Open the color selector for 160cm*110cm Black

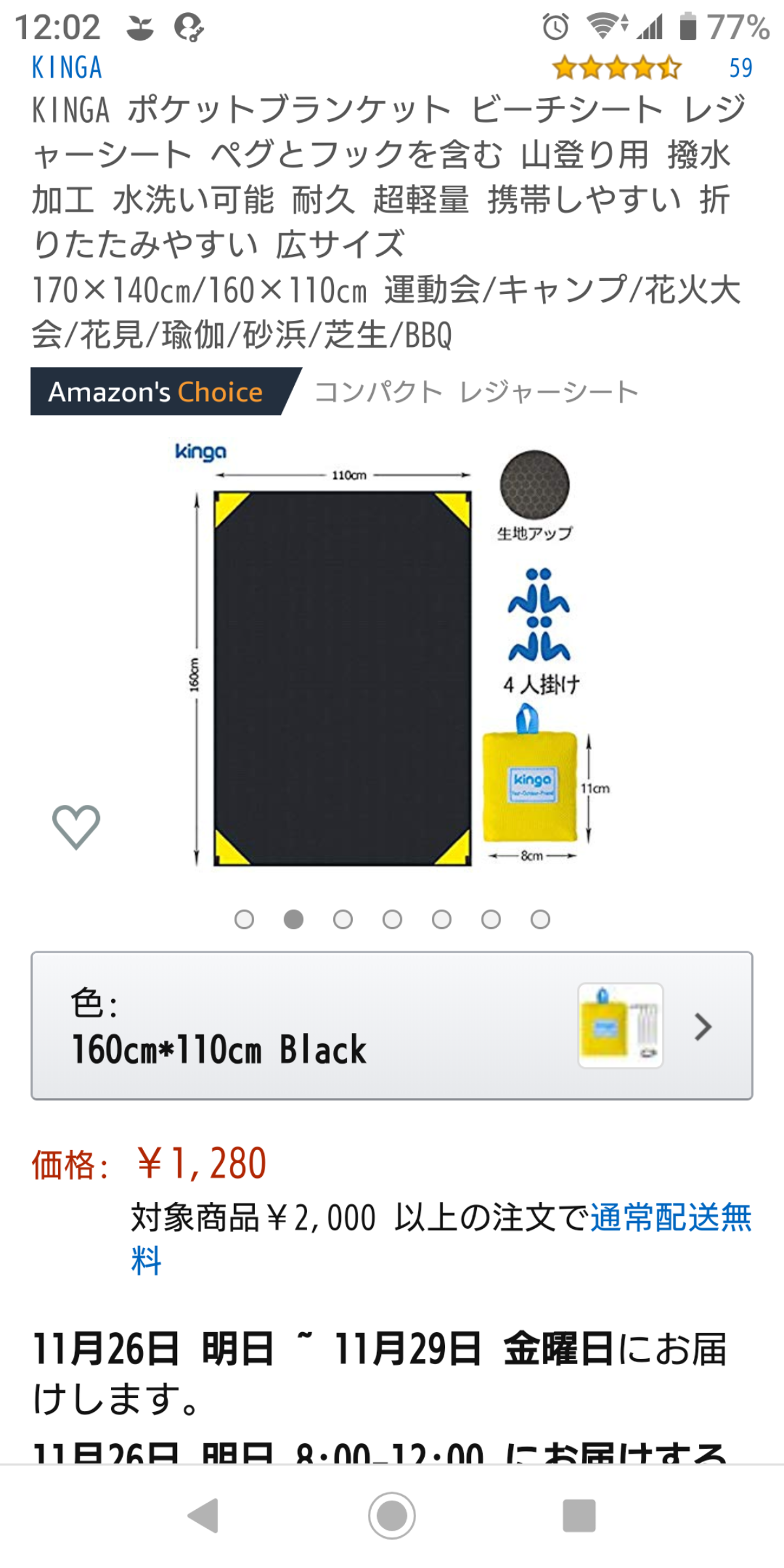(x=392, y=1026)
